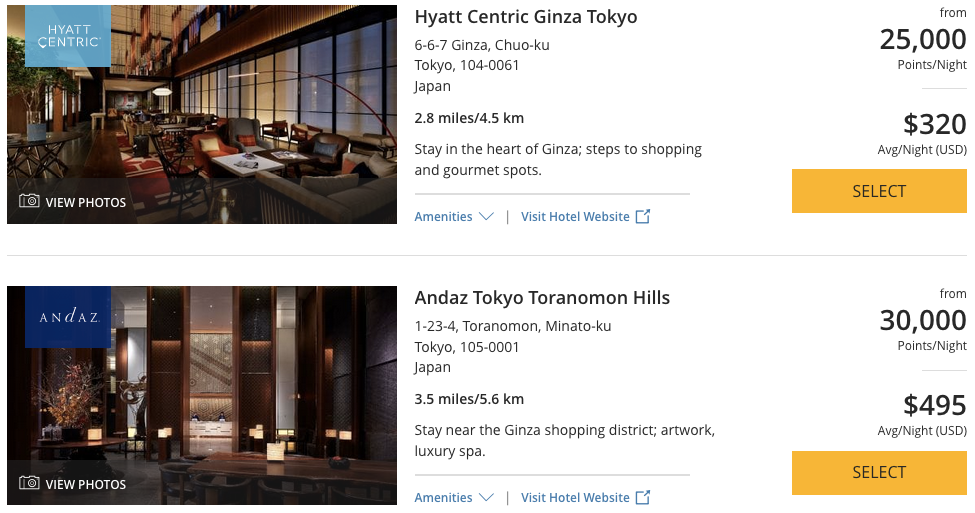Visit Hyatt Centric Ginza Tokyo hotel website
975x513 pixels.
(x=585, y=217)
